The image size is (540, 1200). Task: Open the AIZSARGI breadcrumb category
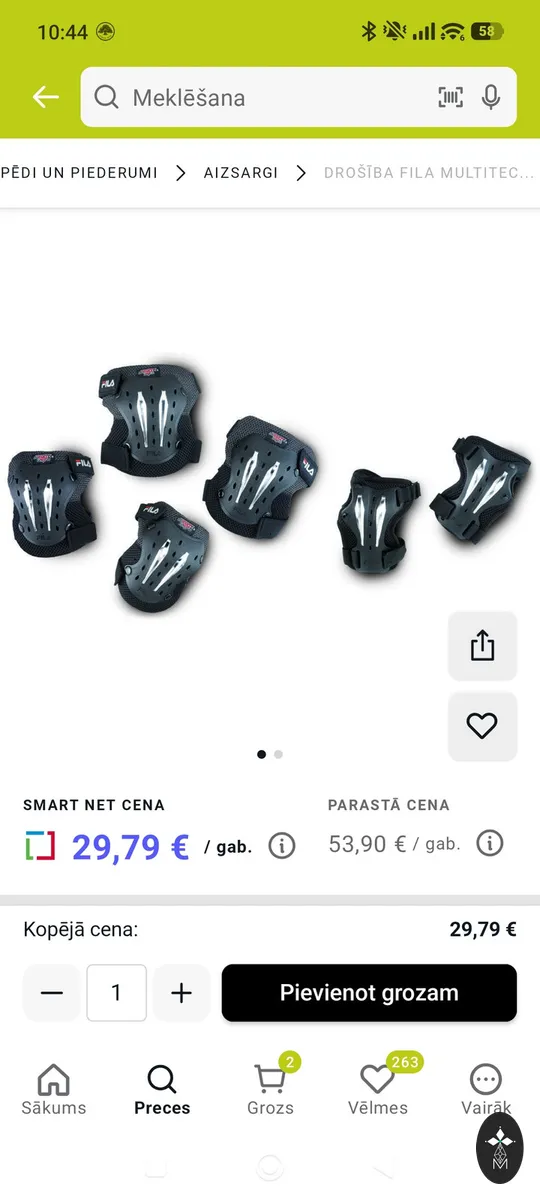[241, 173]
